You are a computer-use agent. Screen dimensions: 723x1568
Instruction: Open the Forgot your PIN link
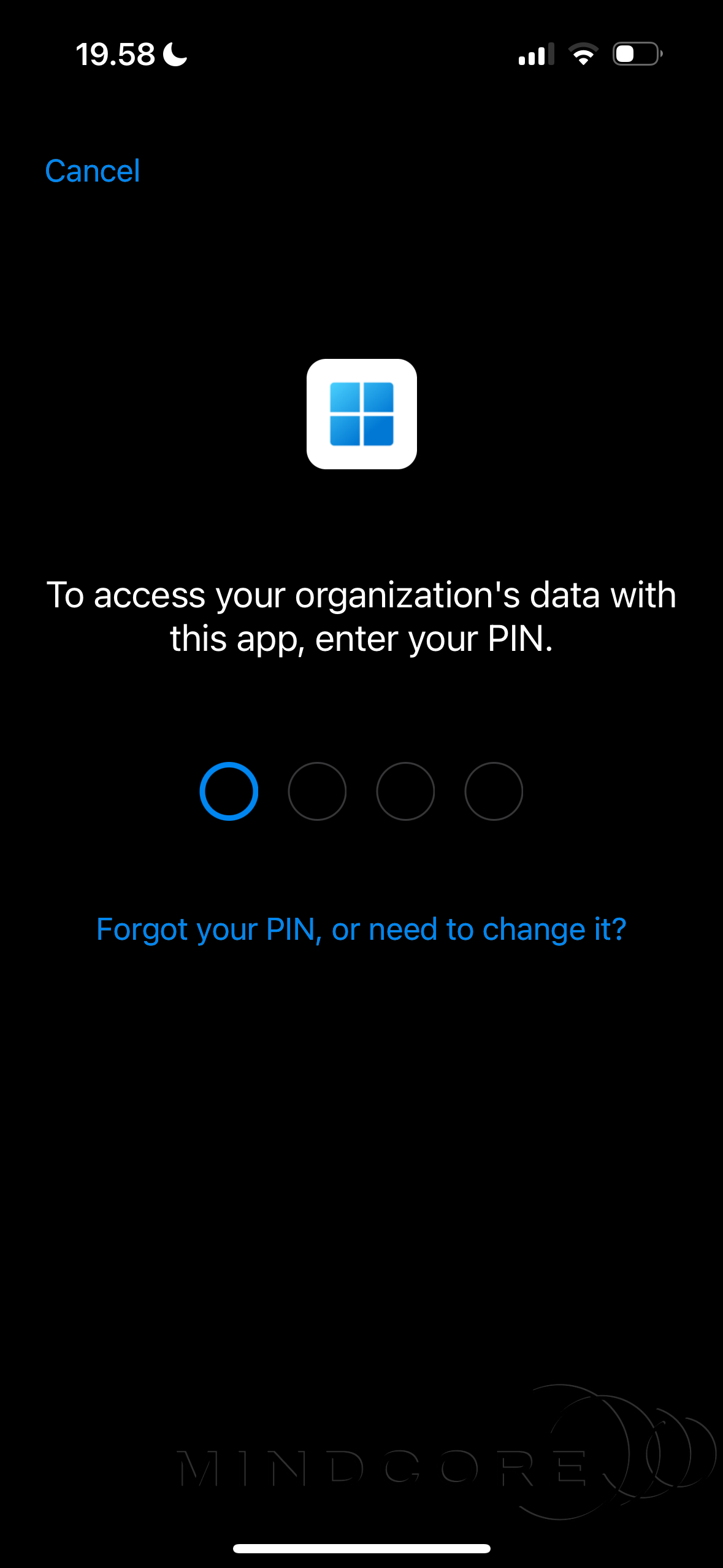click(361, 929)
